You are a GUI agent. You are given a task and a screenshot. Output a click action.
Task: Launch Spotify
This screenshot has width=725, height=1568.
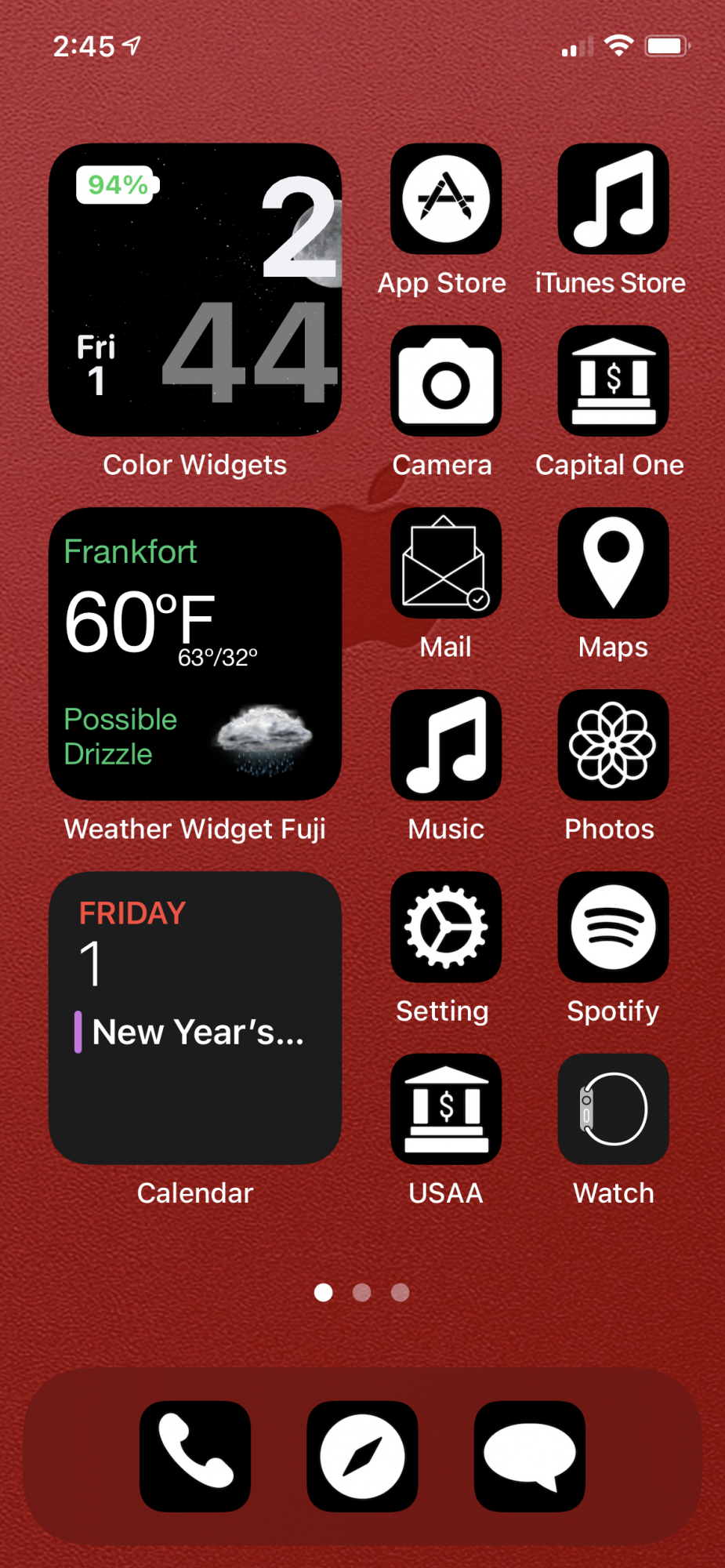(613, 927)
